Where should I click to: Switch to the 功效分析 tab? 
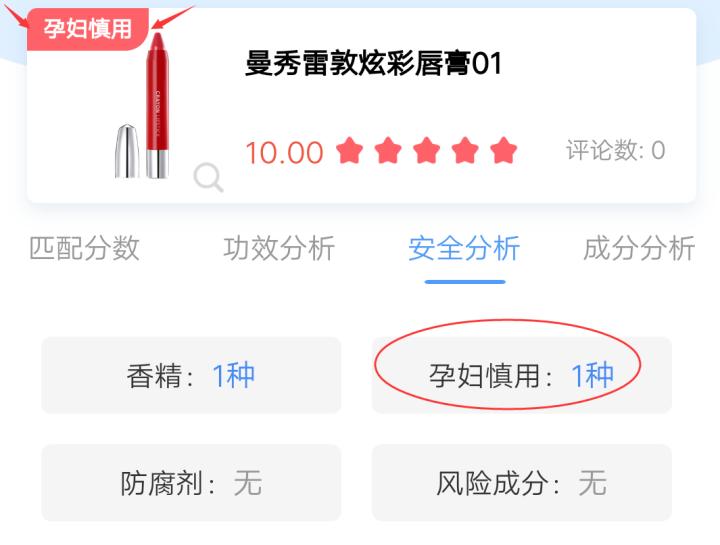point(279,248)
